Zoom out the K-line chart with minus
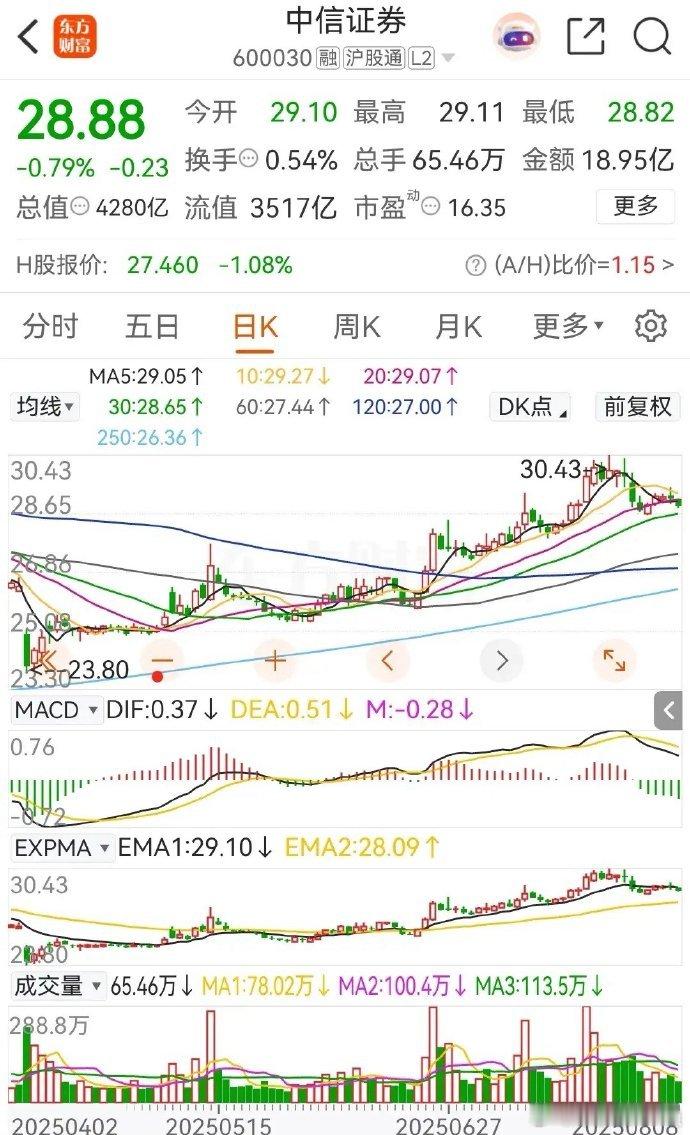 coord(162,660)
